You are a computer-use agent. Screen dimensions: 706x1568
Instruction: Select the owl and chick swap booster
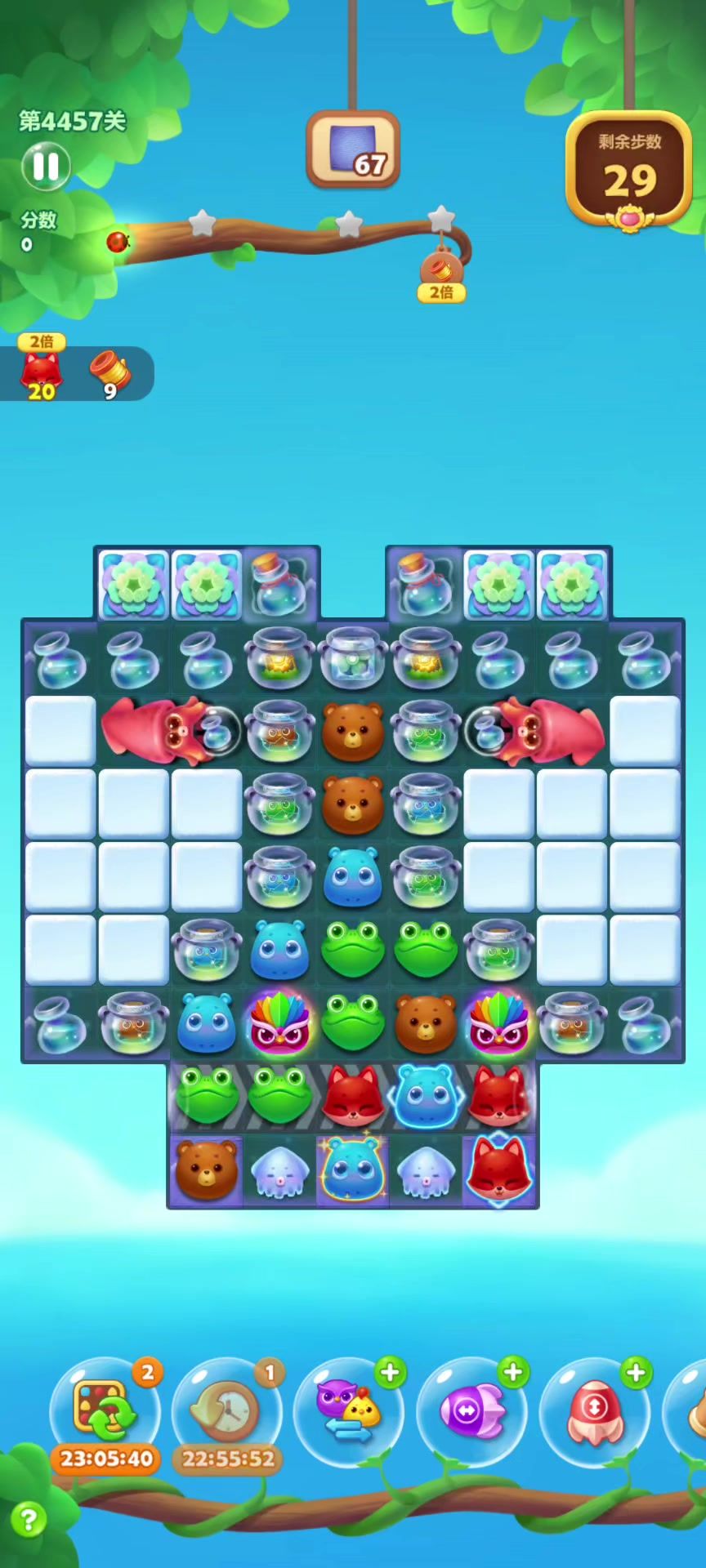pyautogui.click(x=349, y=1410)
